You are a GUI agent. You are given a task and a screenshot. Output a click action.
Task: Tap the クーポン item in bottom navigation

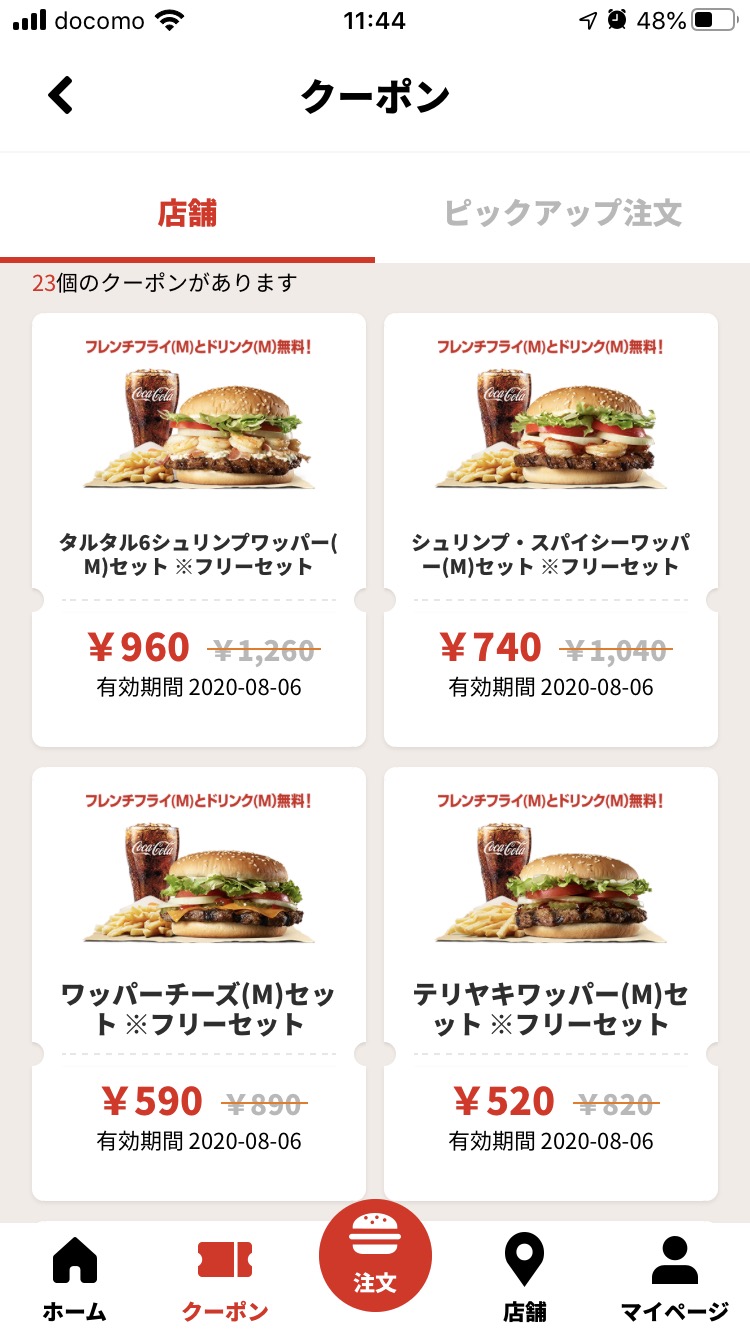pyautogui.click(x=225, y=1279)
